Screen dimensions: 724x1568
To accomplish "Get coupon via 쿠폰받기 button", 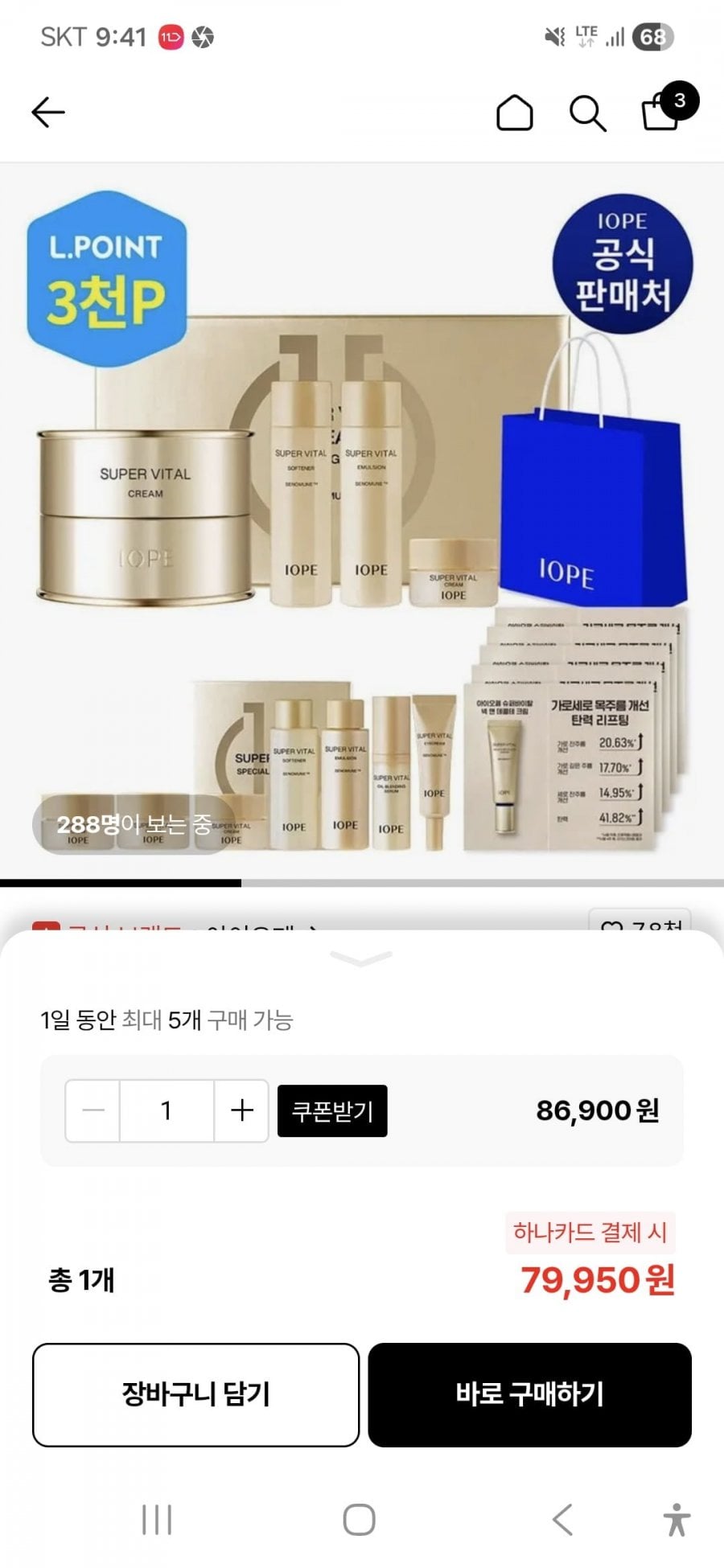I will 332,1110.
